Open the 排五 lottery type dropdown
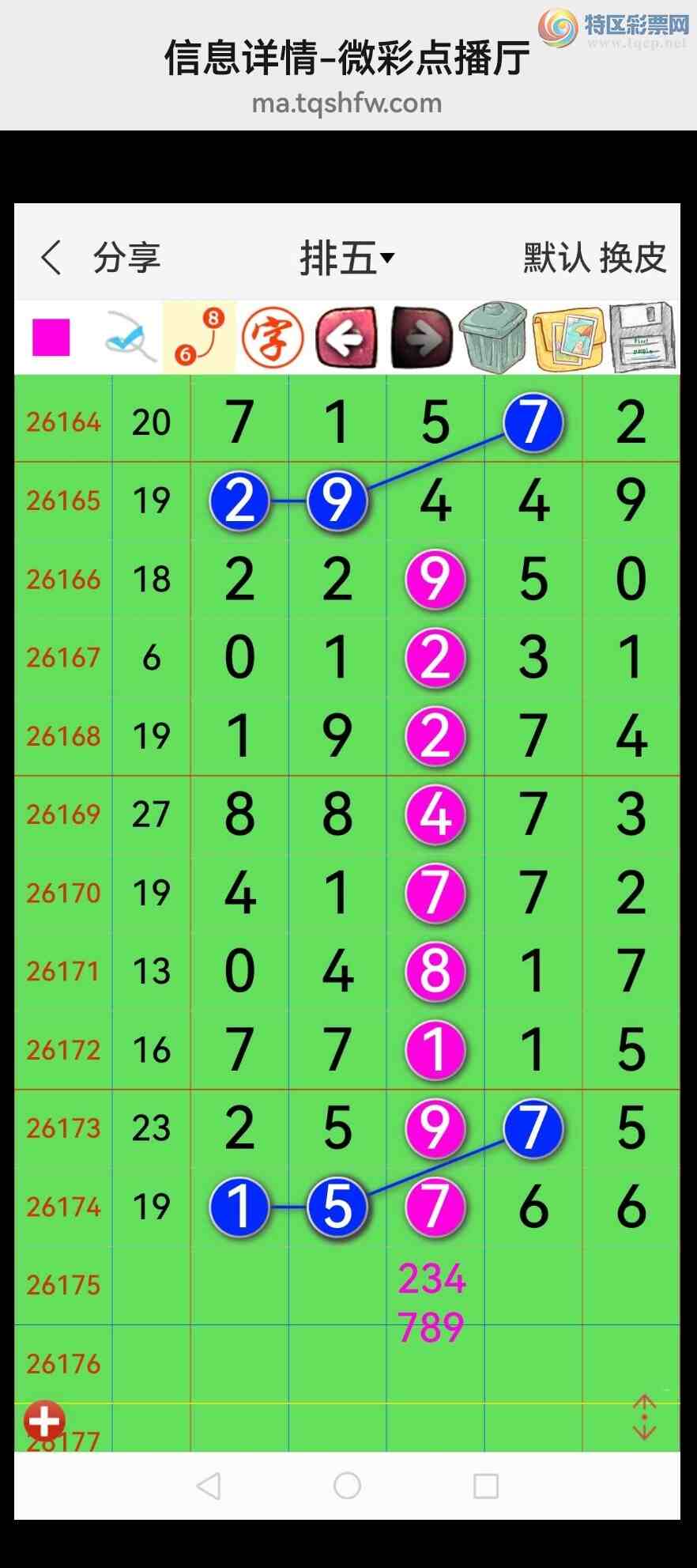697x1568 pixels. coord(347,258)
